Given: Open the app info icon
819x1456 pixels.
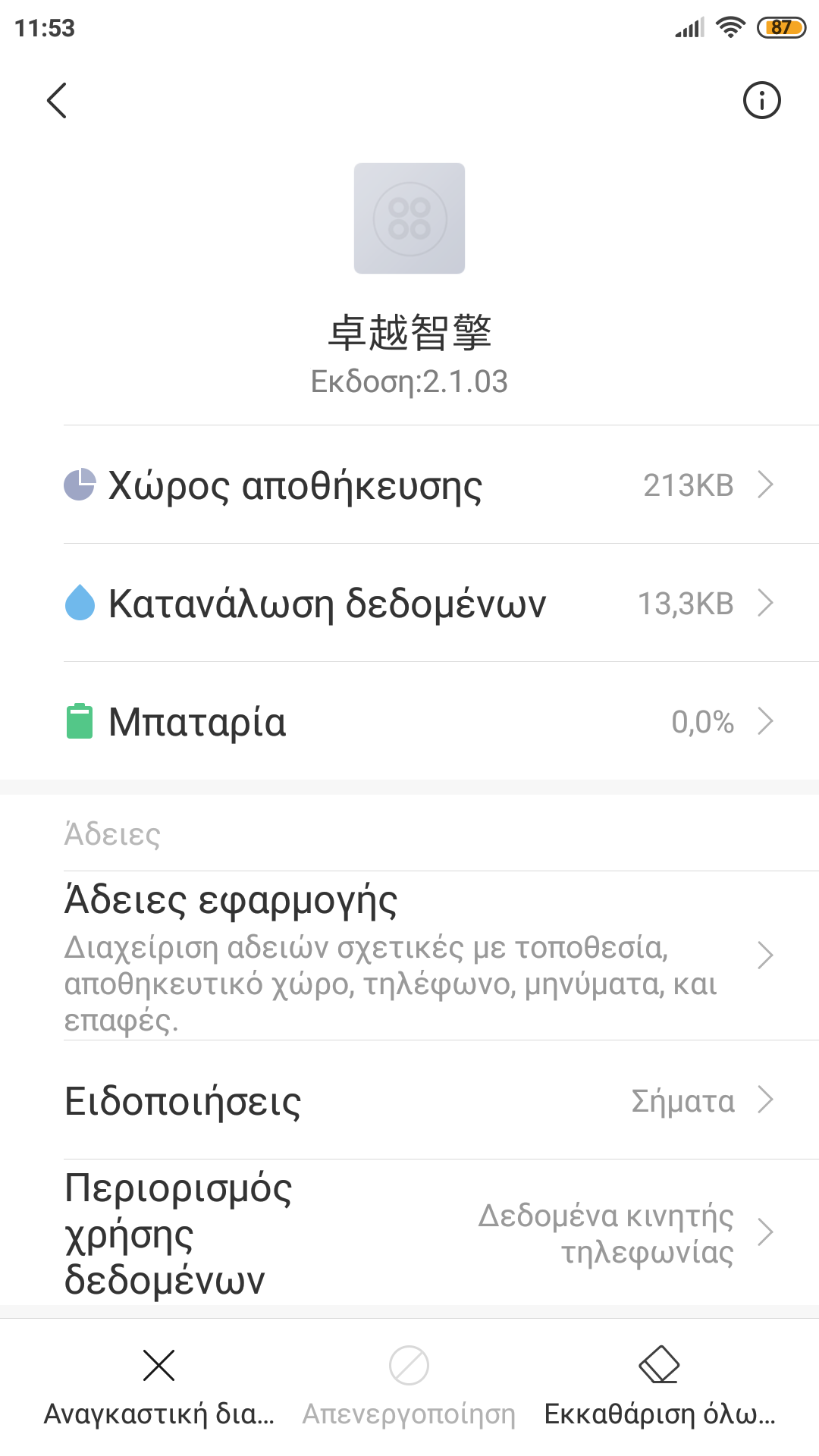Looking at the screenshot, I should 761,100.
